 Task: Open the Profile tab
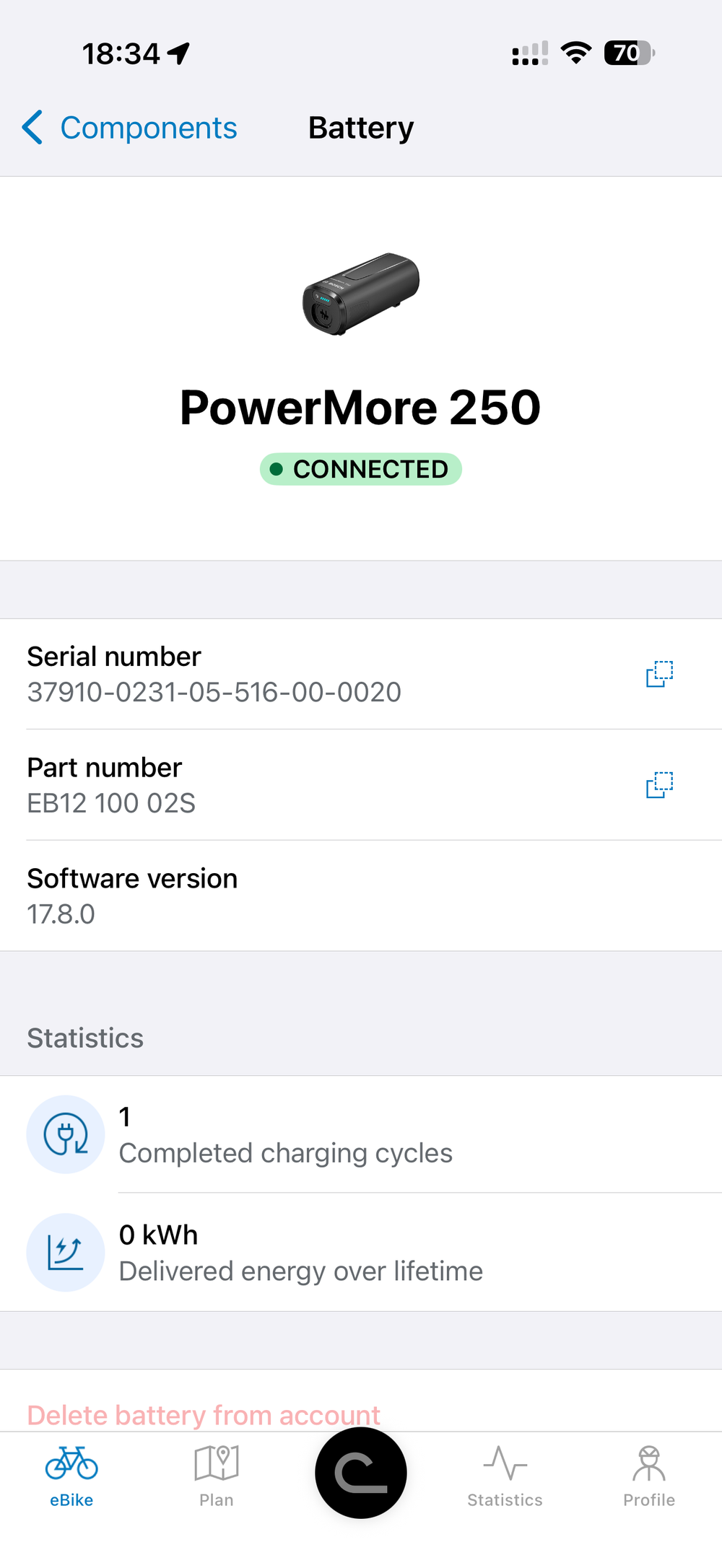(x=648, y=1476)
